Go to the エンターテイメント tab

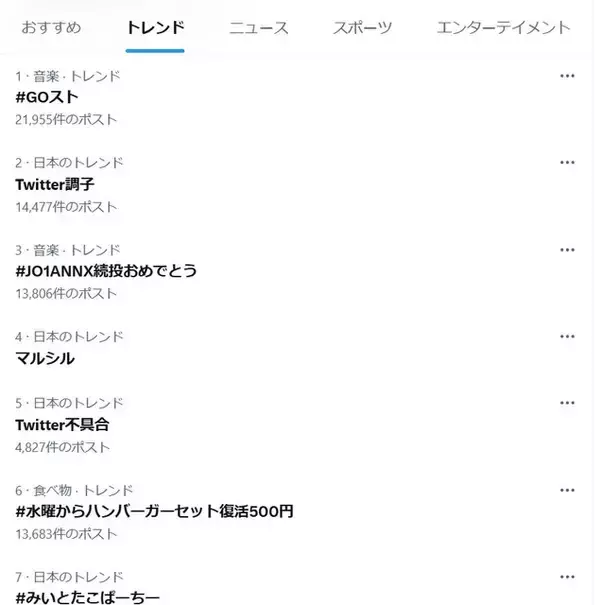[503, 27]
